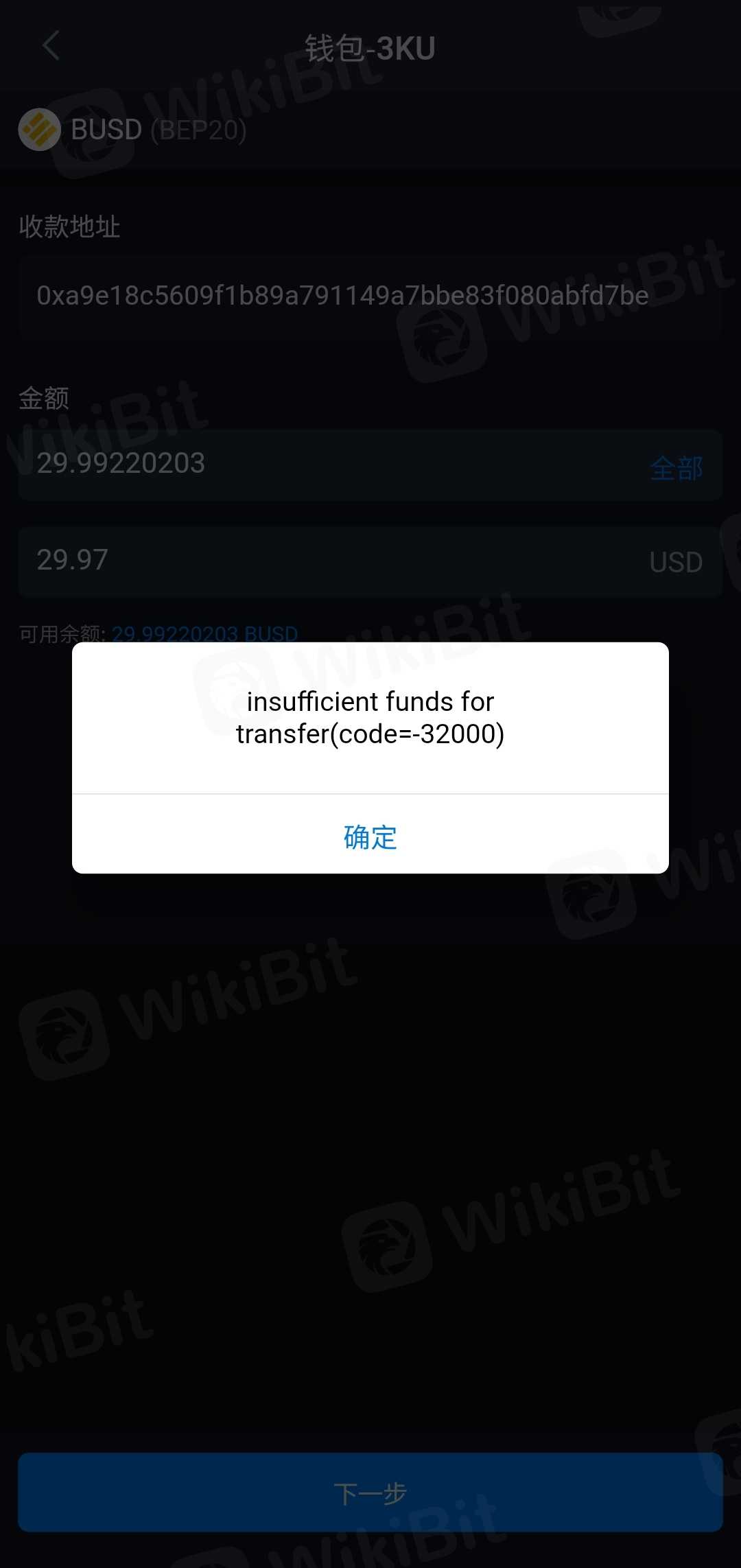Go back with the top-left arrow
The image size is (741, 1568).
pos(51,46)
